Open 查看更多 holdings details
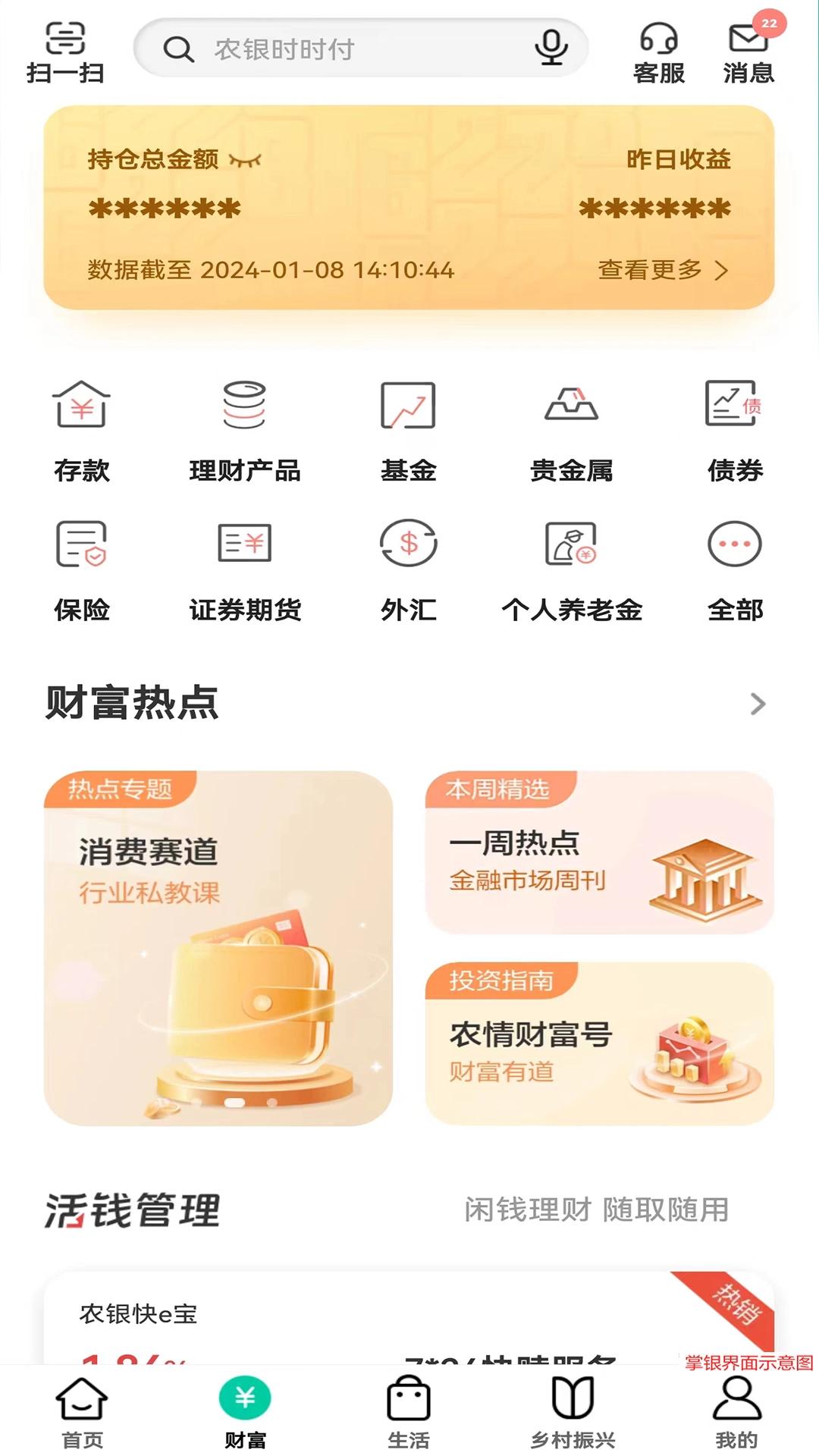Viewport: 819px width, 1456px height. point(664,270)
